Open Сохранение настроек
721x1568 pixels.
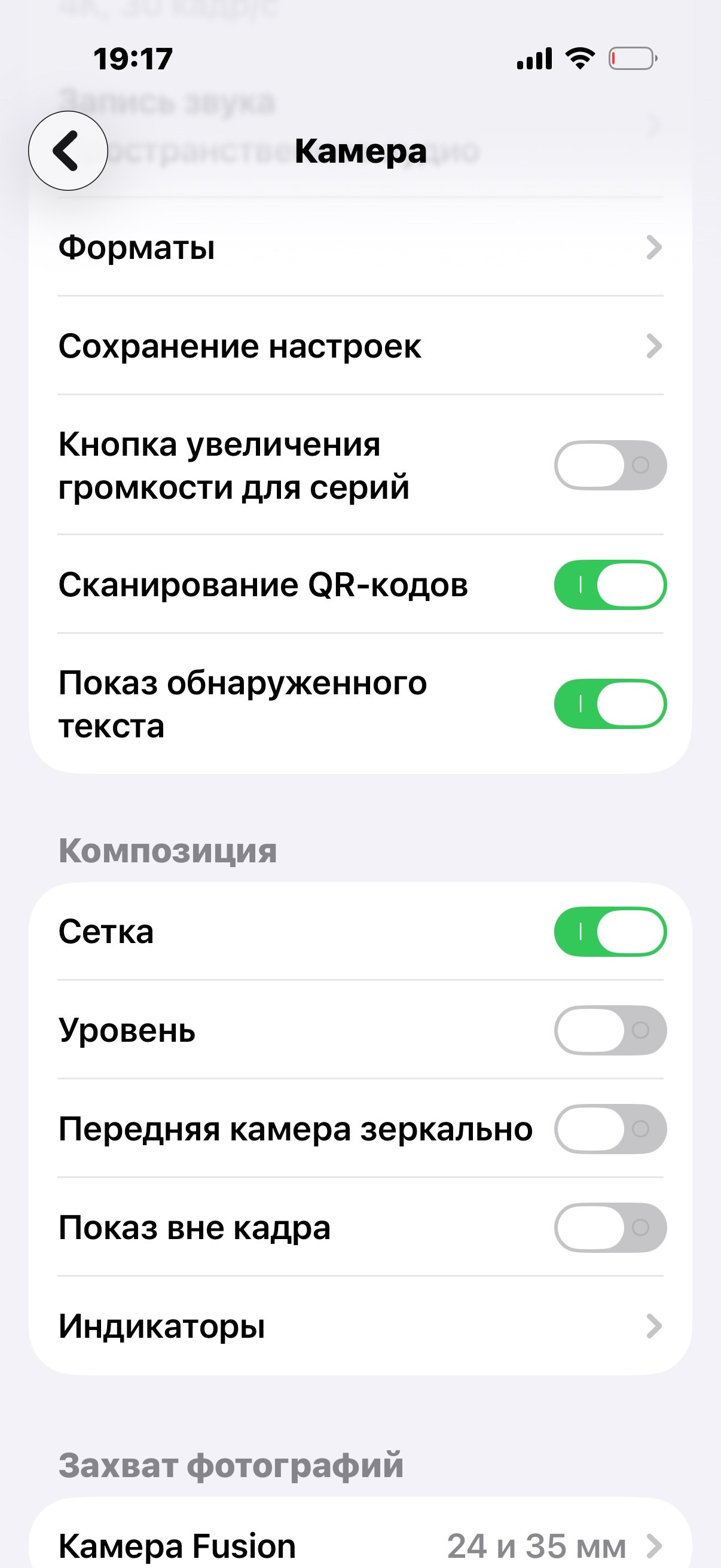(359, 346)
